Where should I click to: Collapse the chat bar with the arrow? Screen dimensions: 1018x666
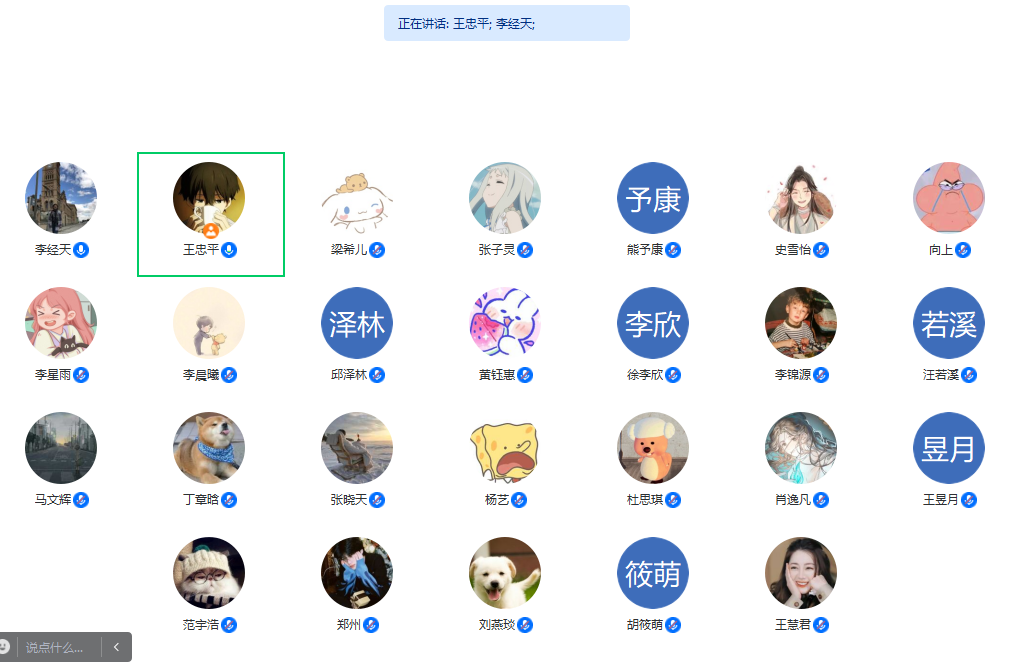(116, 647)
